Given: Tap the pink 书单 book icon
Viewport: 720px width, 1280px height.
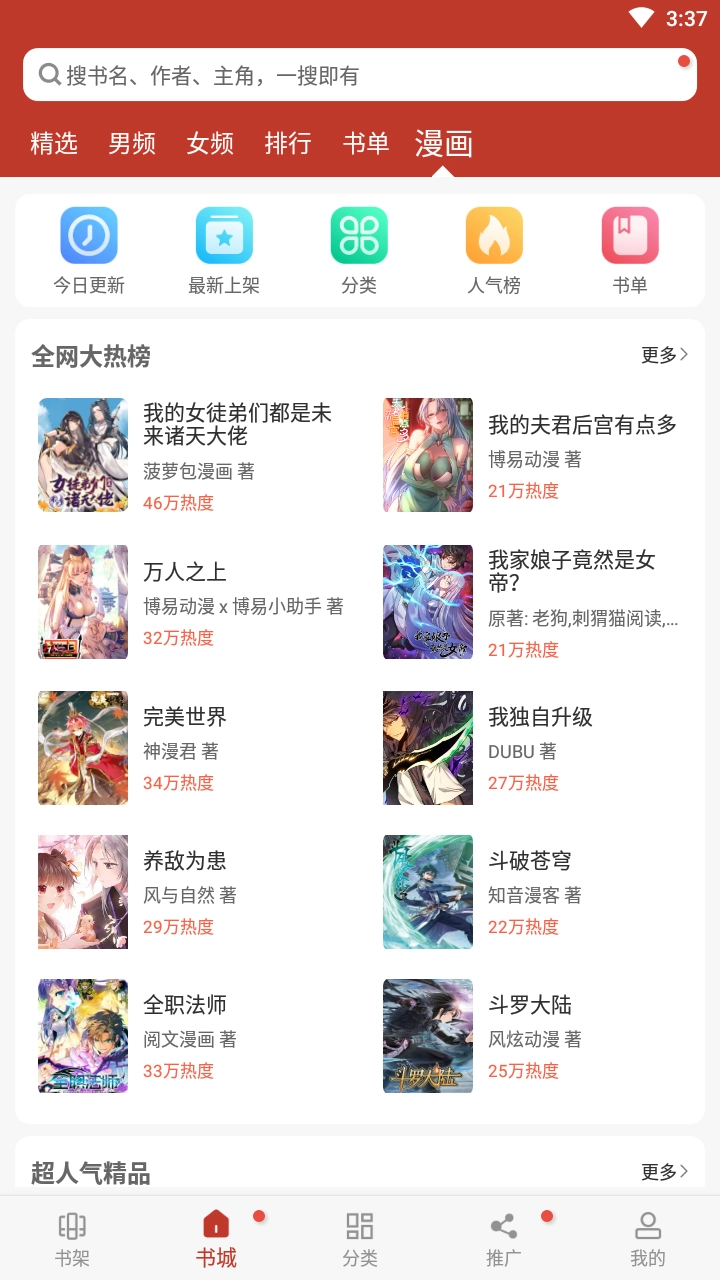Looking at the screenshot, I should (x=630, y=236).
